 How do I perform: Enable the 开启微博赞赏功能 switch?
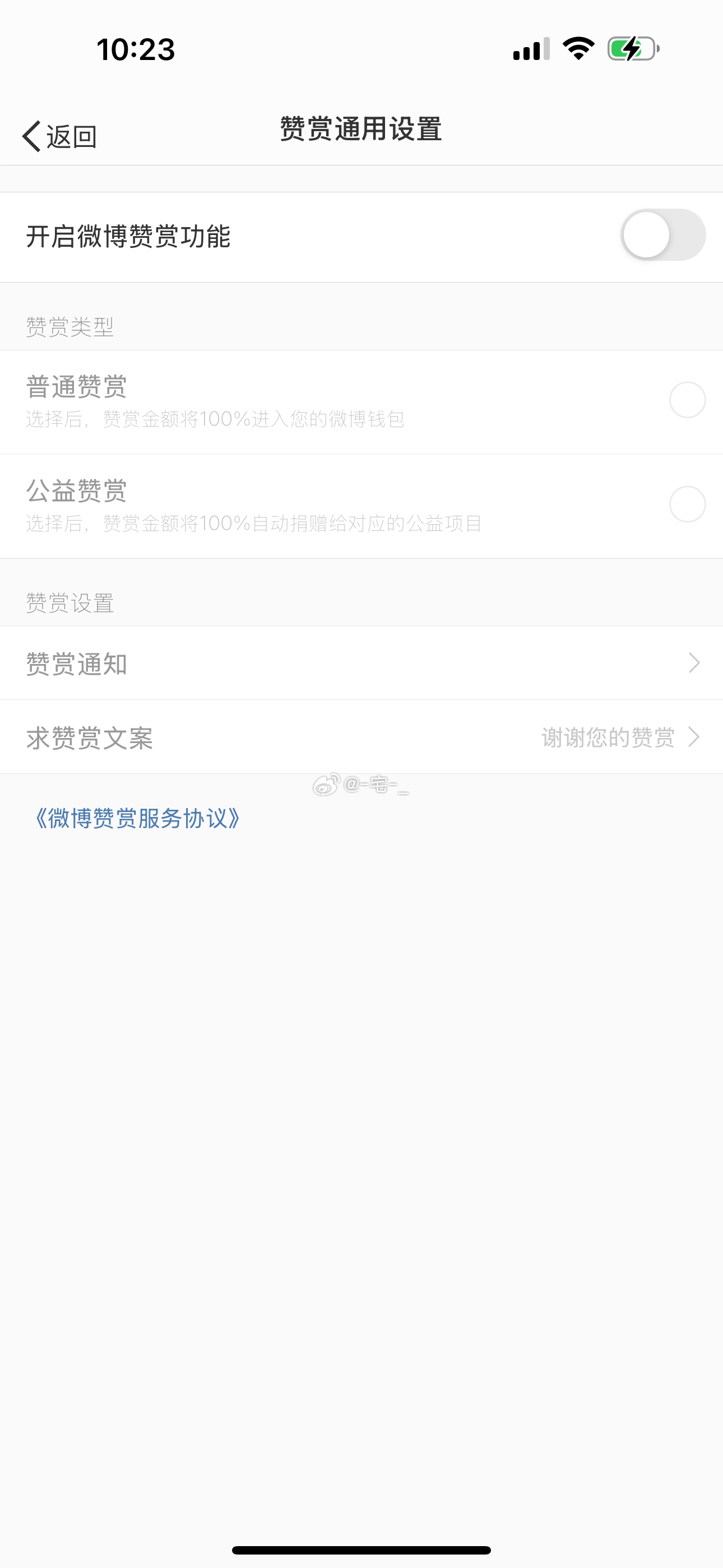click(x=662, y=235)
